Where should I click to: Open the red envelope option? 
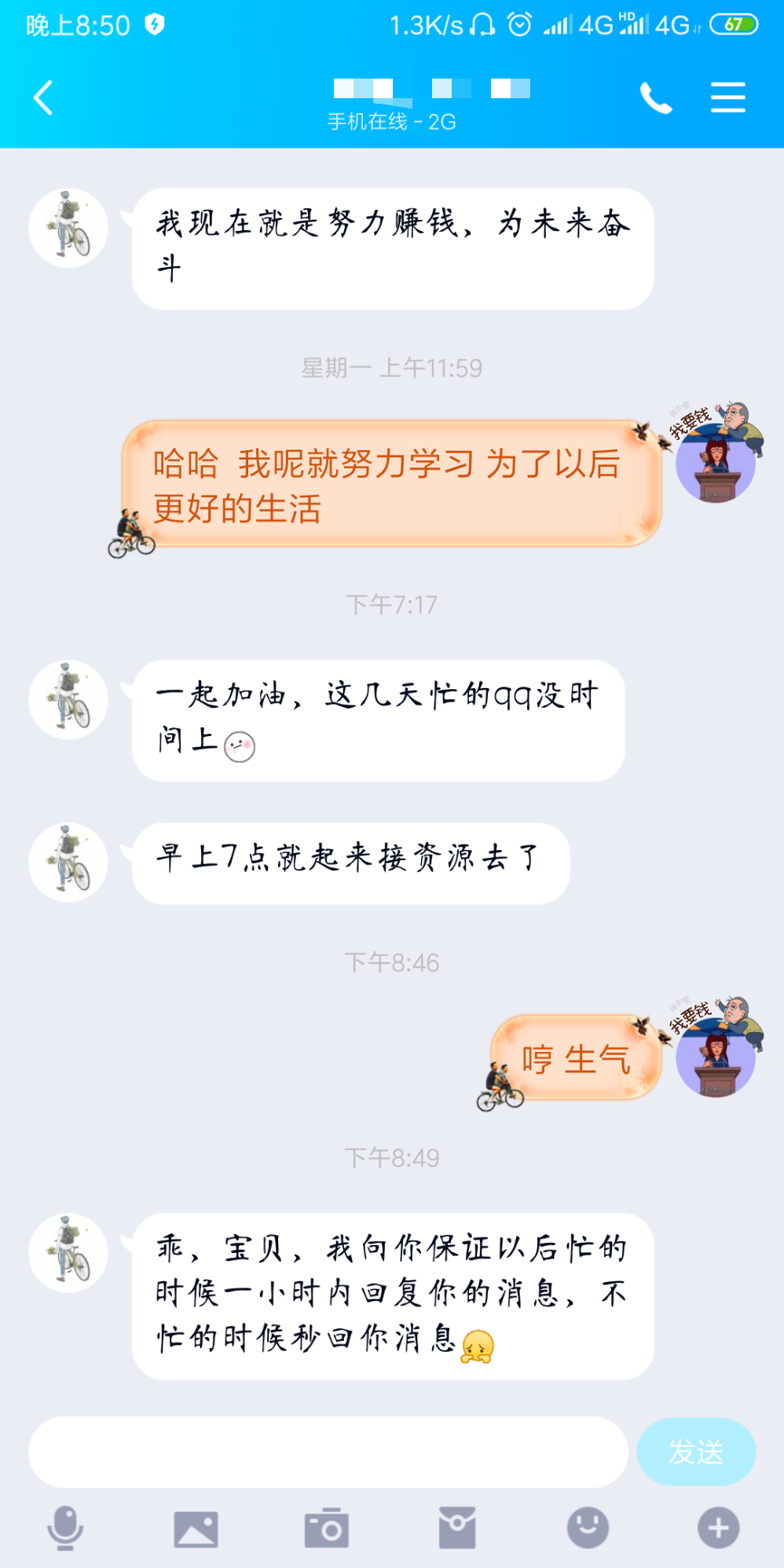click(x=457, y=1528)
